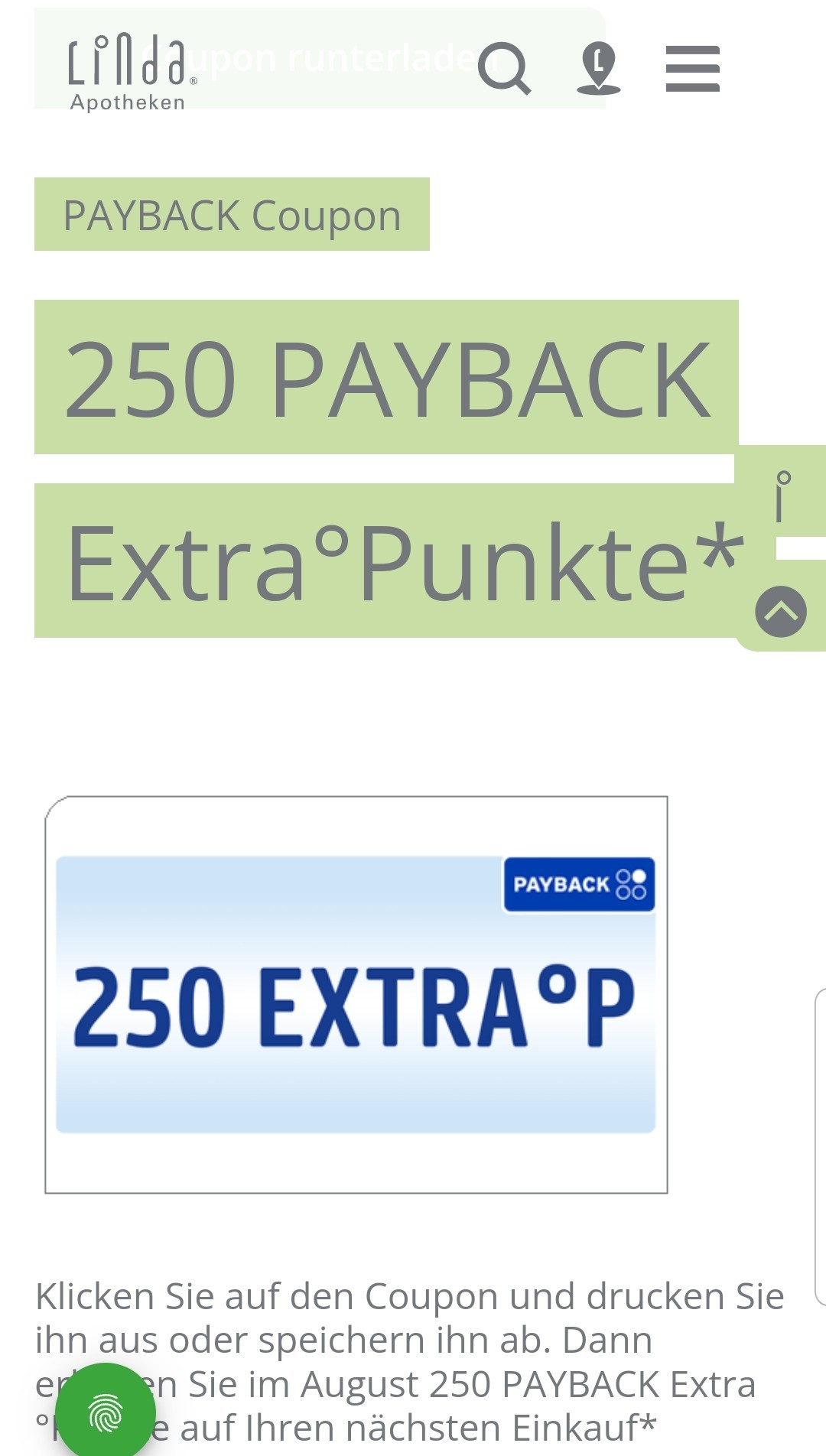The image size is (826, 1456).
Task: Tap the green fingerprint floating button
Action: coord(106,1412)
